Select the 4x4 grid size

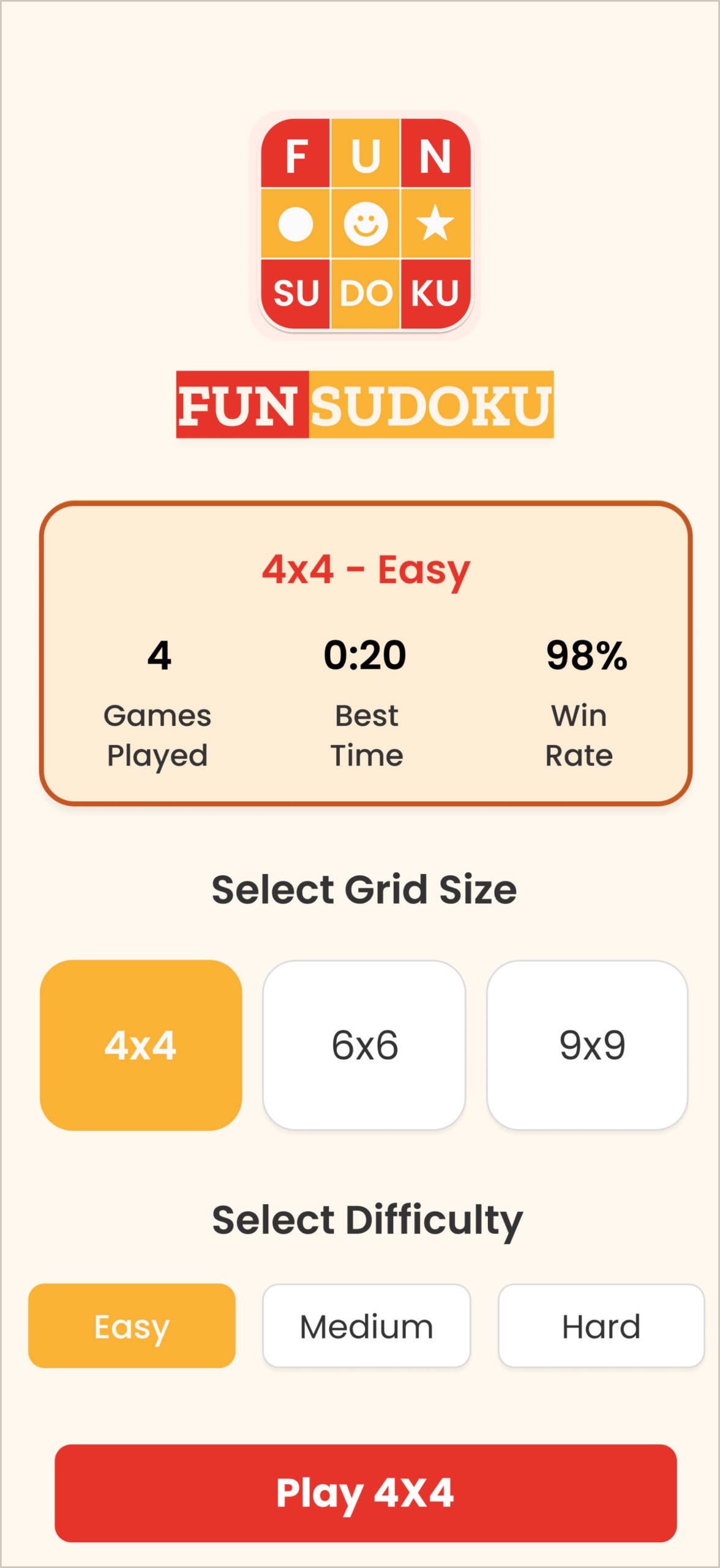(141, 1045)
